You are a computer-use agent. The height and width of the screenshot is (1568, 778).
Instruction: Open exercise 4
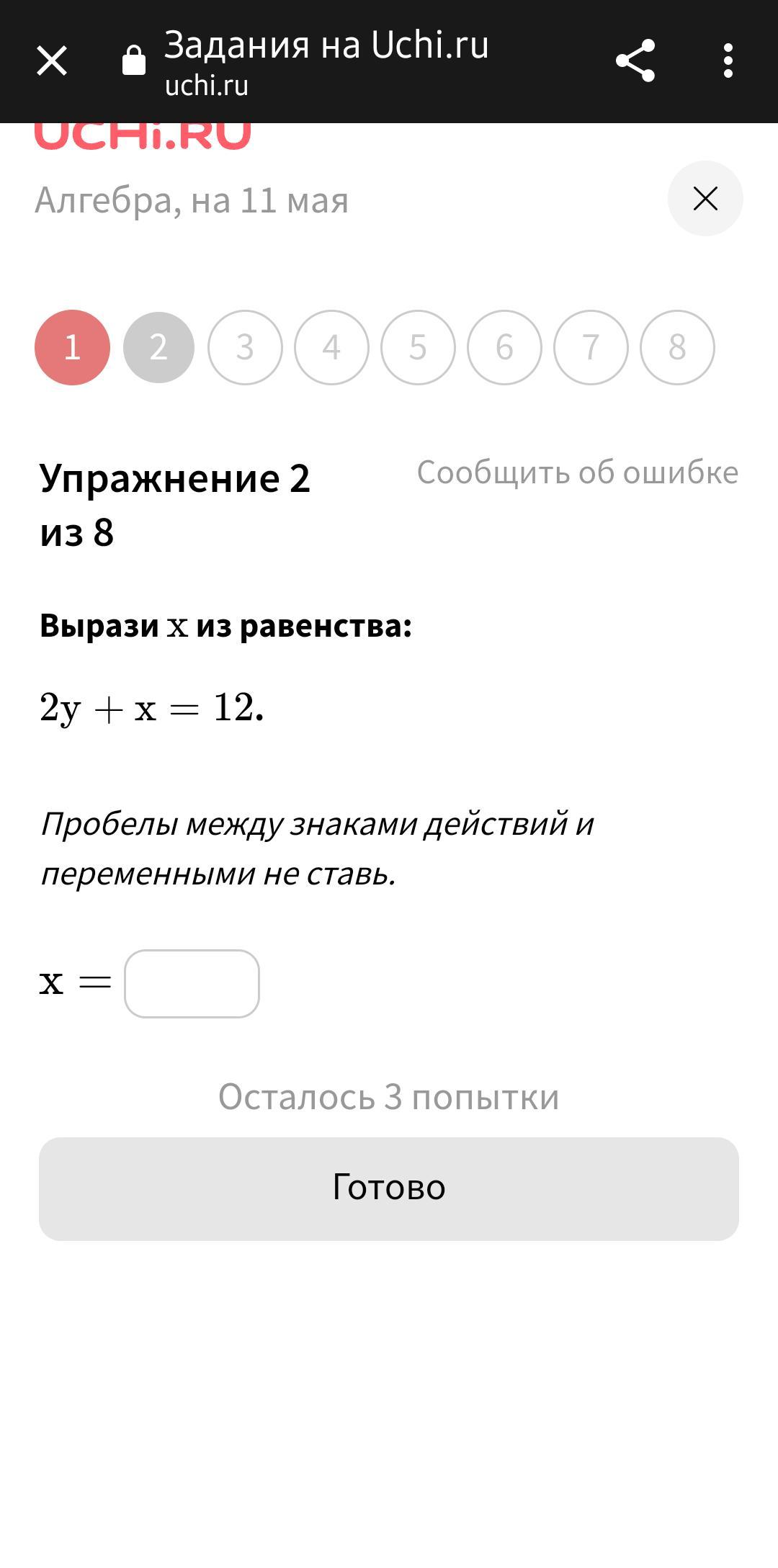331,347
